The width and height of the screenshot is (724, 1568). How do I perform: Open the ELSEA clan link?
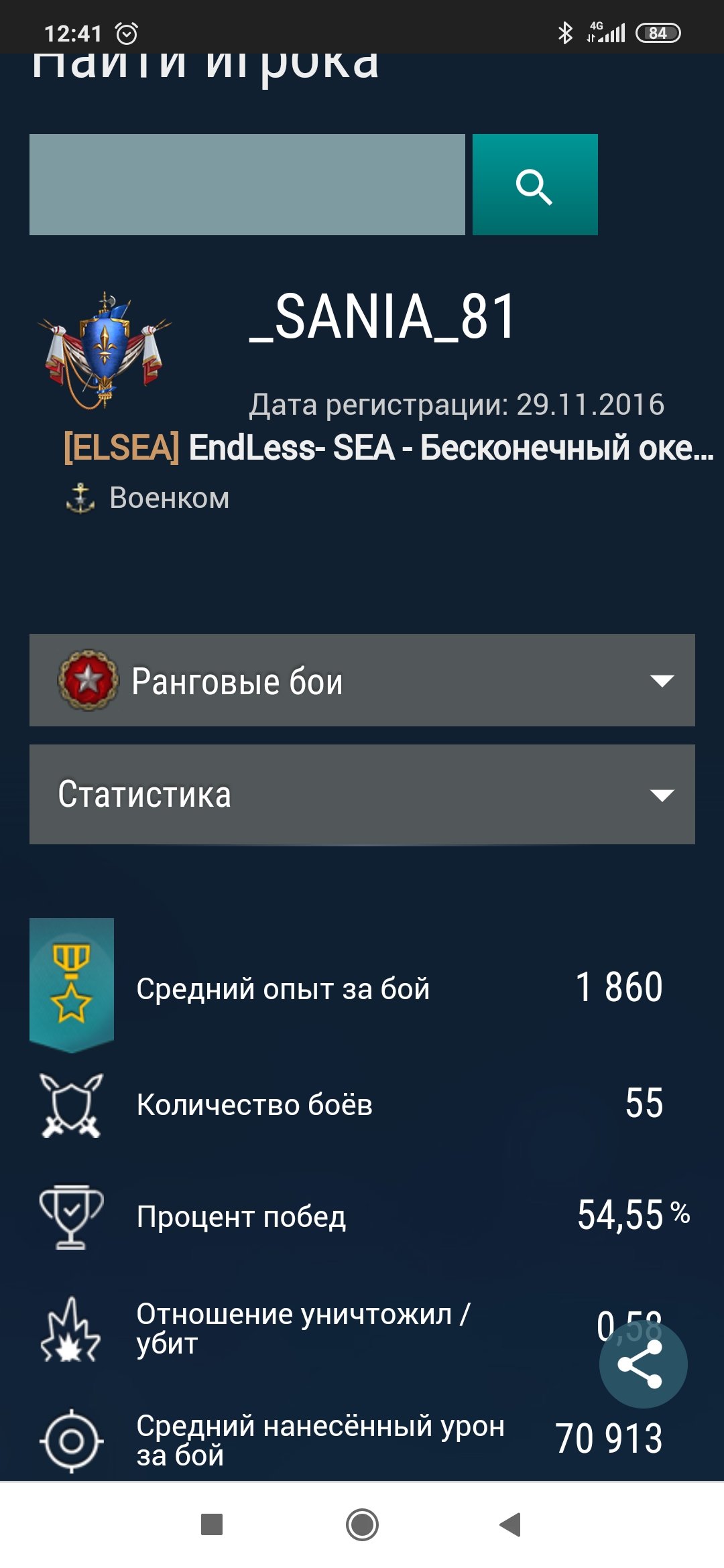(x=389, y=448)
